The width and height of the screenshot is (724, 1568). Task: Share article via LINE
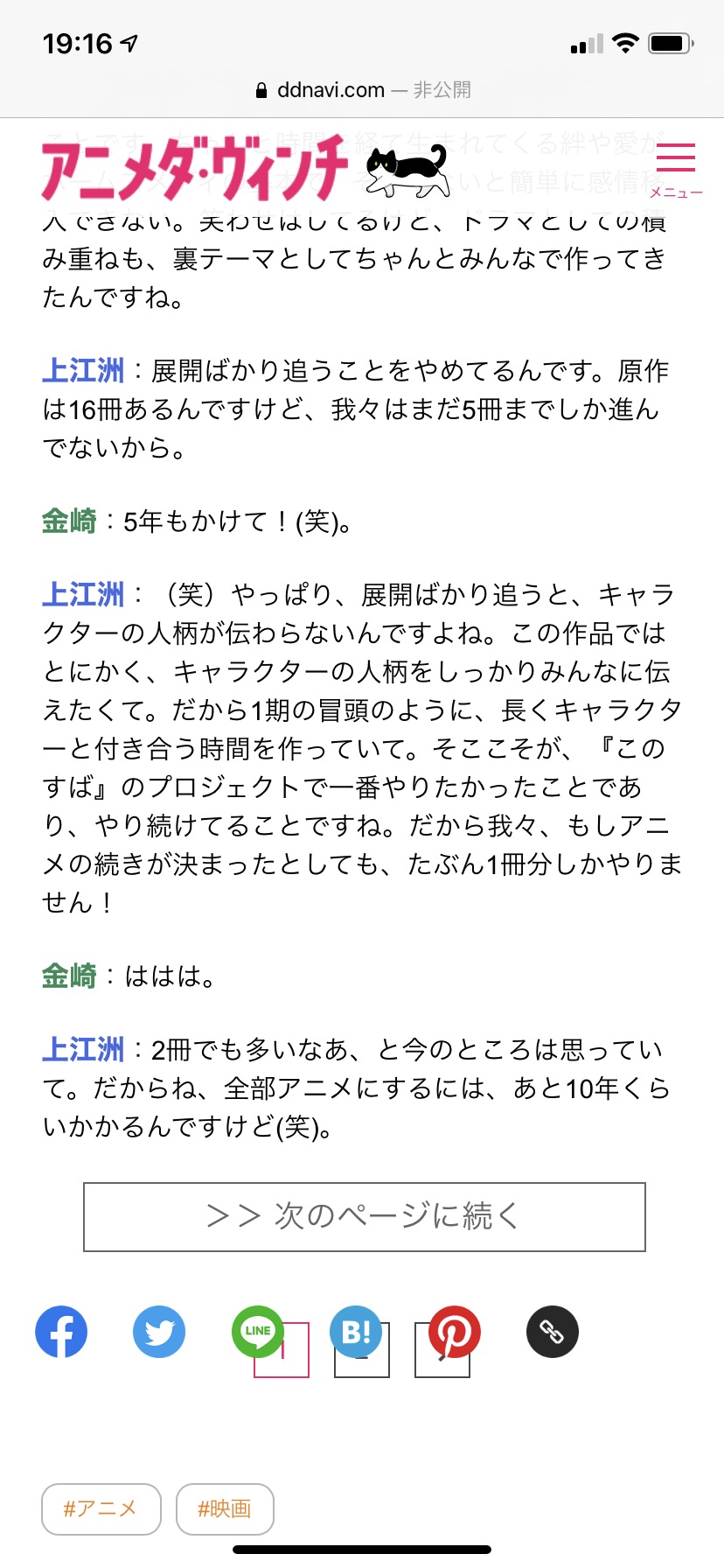click(x=257, y=1332)
